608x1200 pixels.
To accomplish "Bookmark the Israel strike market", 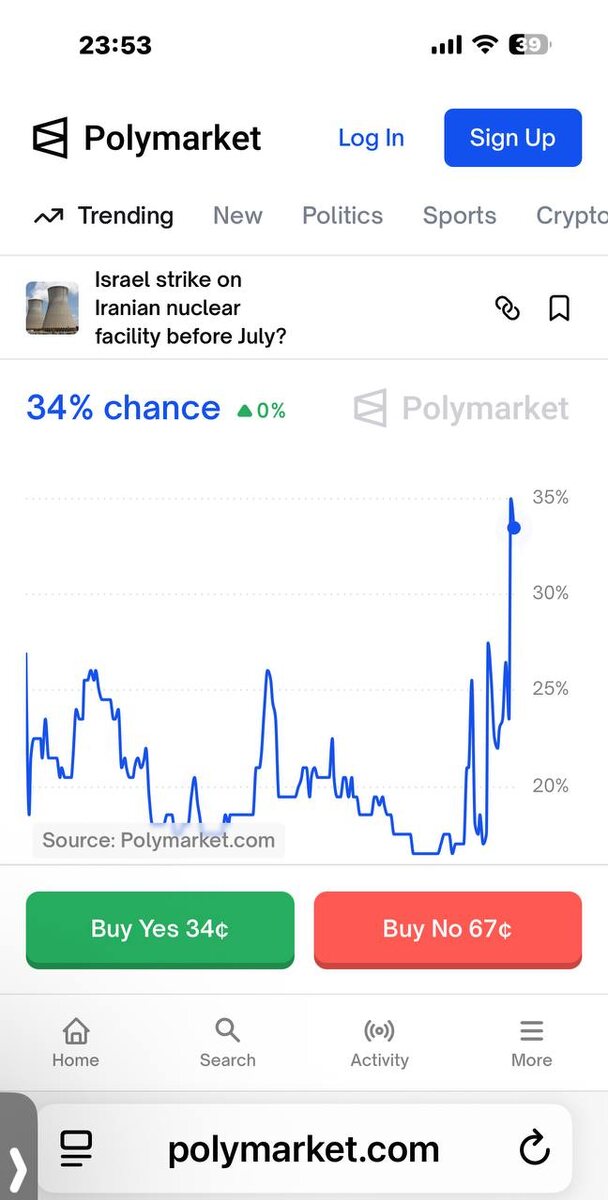I will point(560,308).
